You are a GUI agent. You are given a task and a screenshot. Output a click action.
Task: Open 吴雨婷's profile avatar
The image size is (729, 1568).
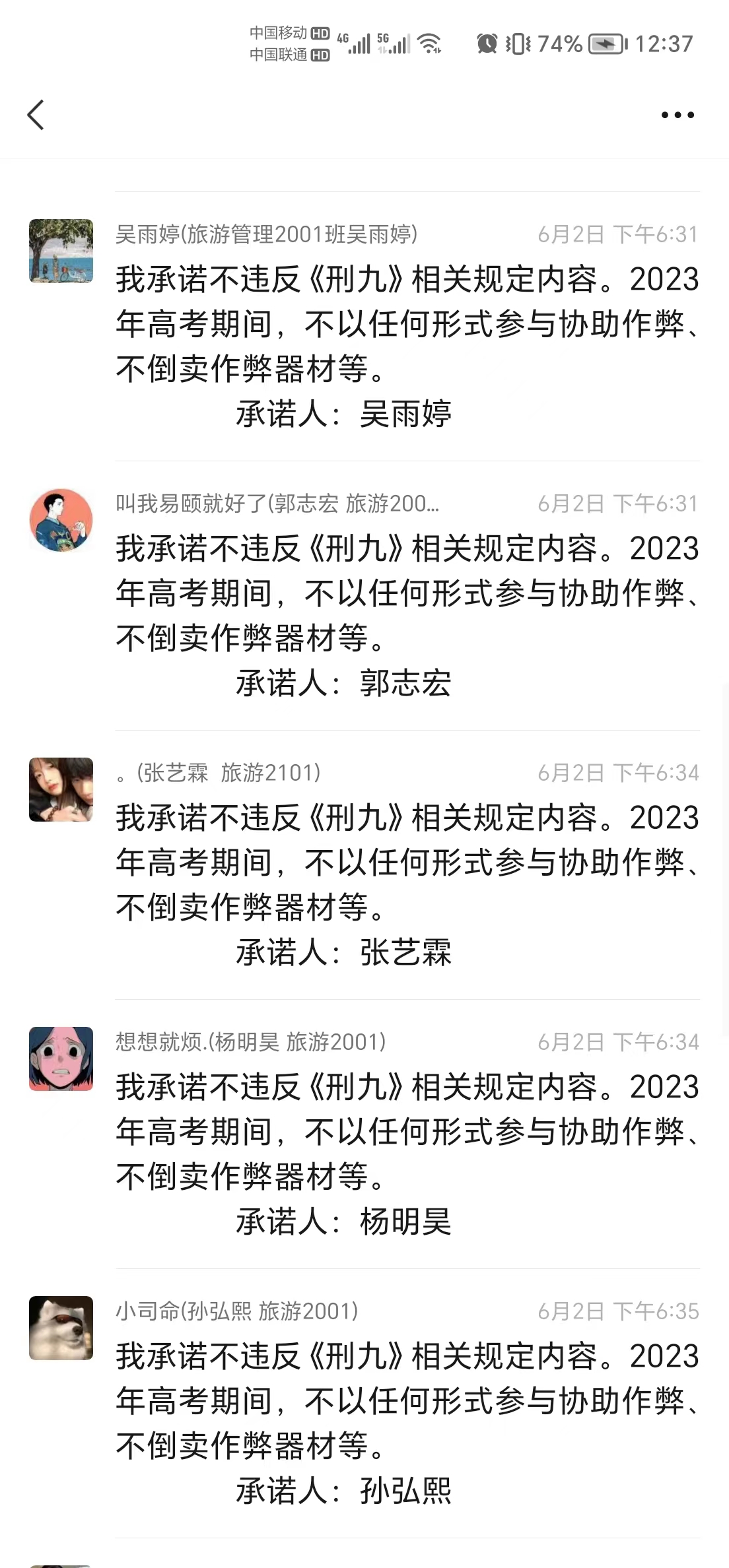tap(61, 251)
